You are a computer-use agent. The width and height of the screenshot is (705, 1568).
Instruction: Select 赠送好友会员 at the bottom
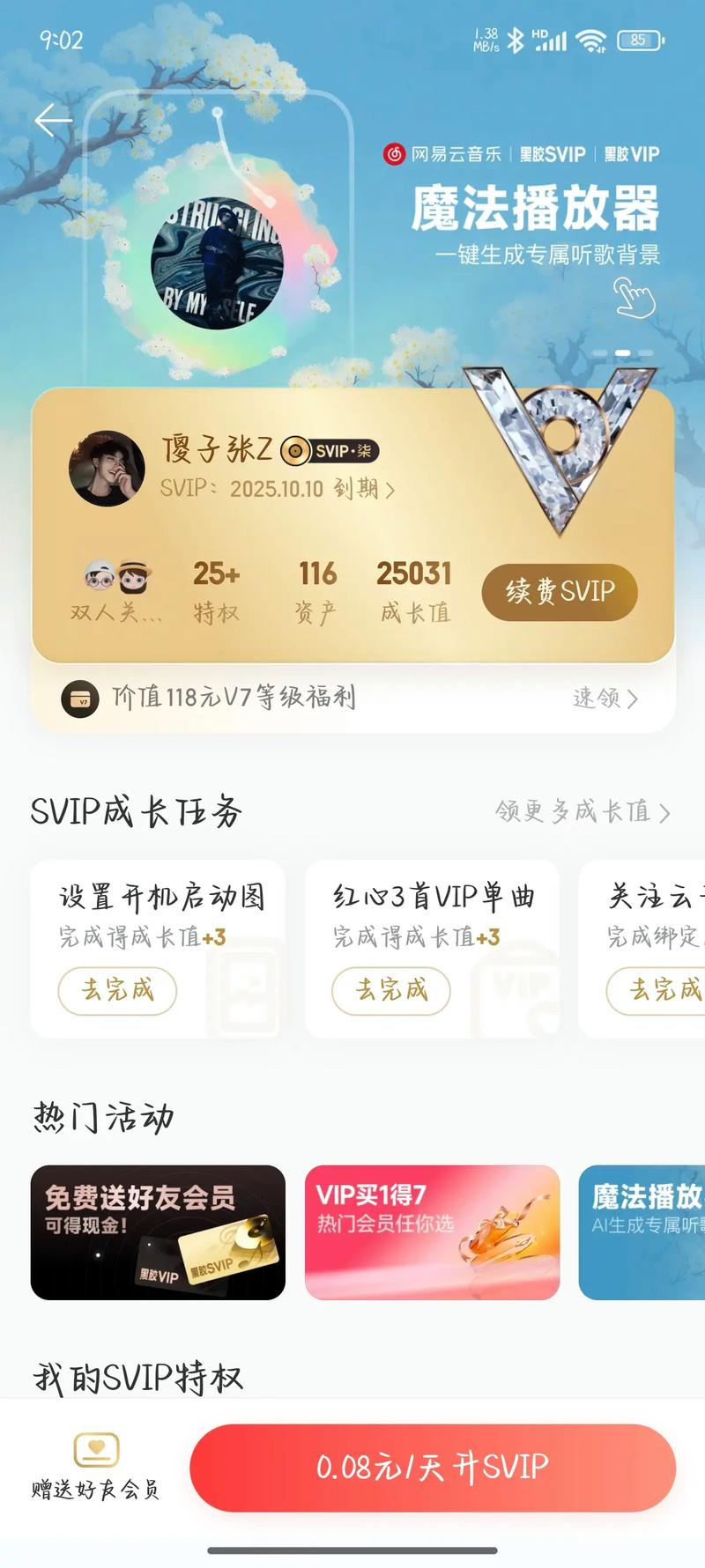tap(96, 1467)
